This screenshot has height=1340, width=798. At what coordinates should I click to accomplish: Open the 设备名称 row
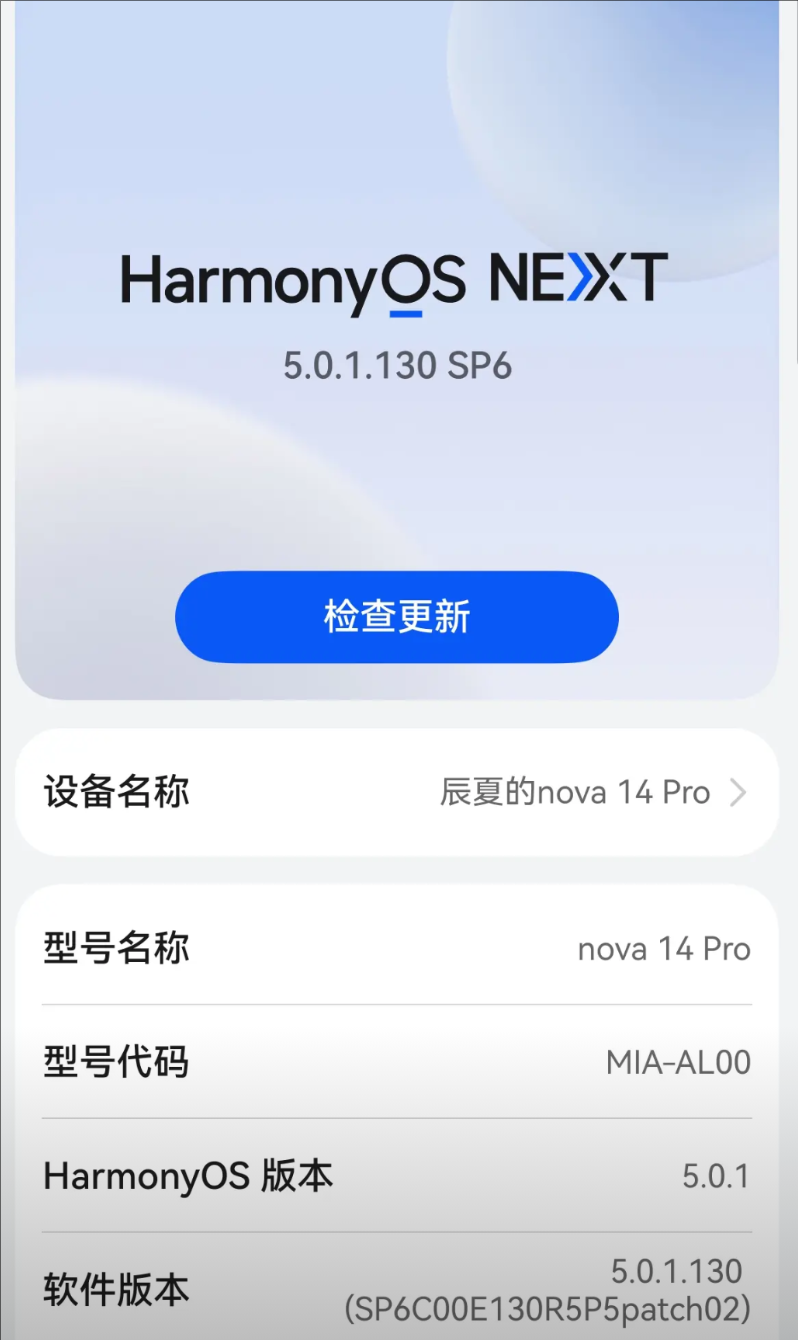tap(397, 792)
